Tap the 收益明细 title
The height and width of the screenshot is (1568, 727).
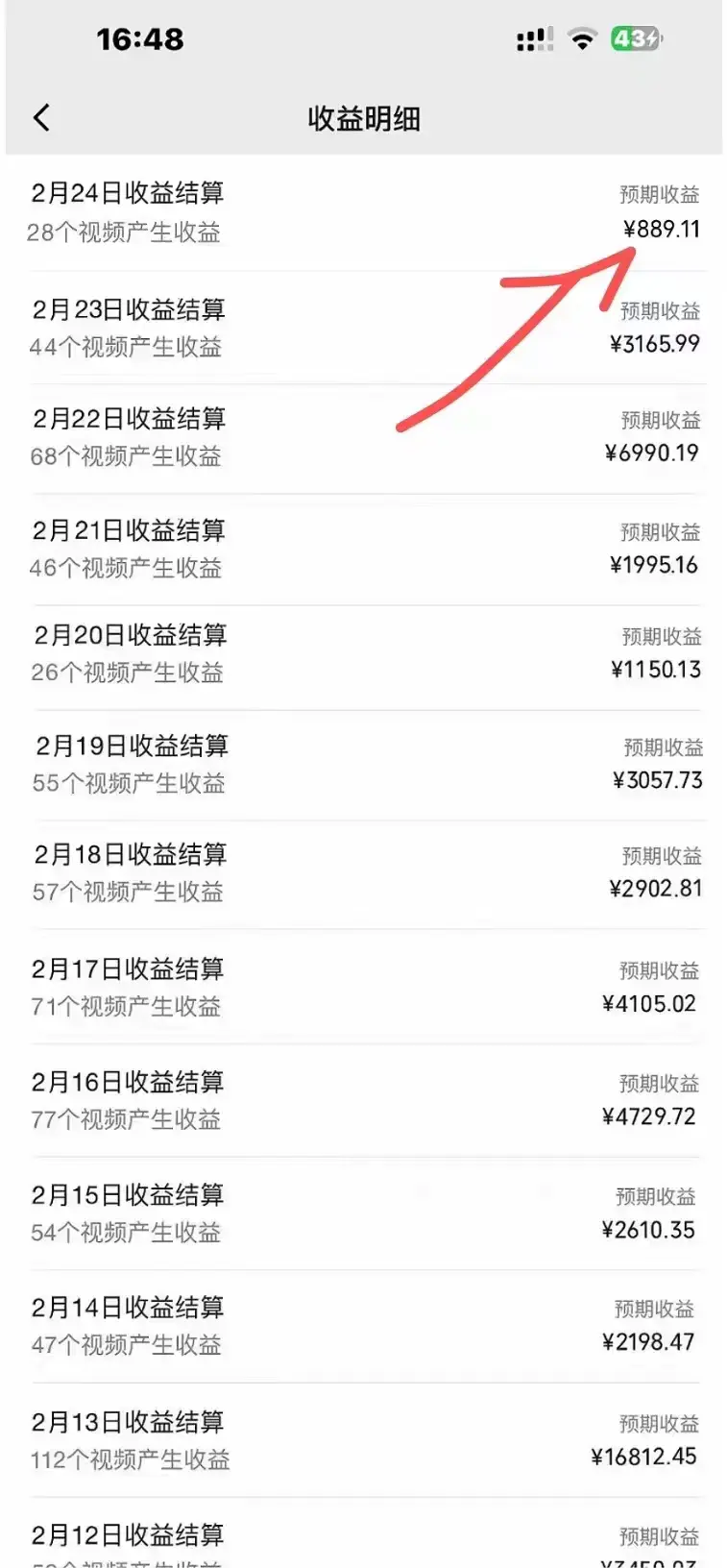pyautogui.click(x=363, y=118)
